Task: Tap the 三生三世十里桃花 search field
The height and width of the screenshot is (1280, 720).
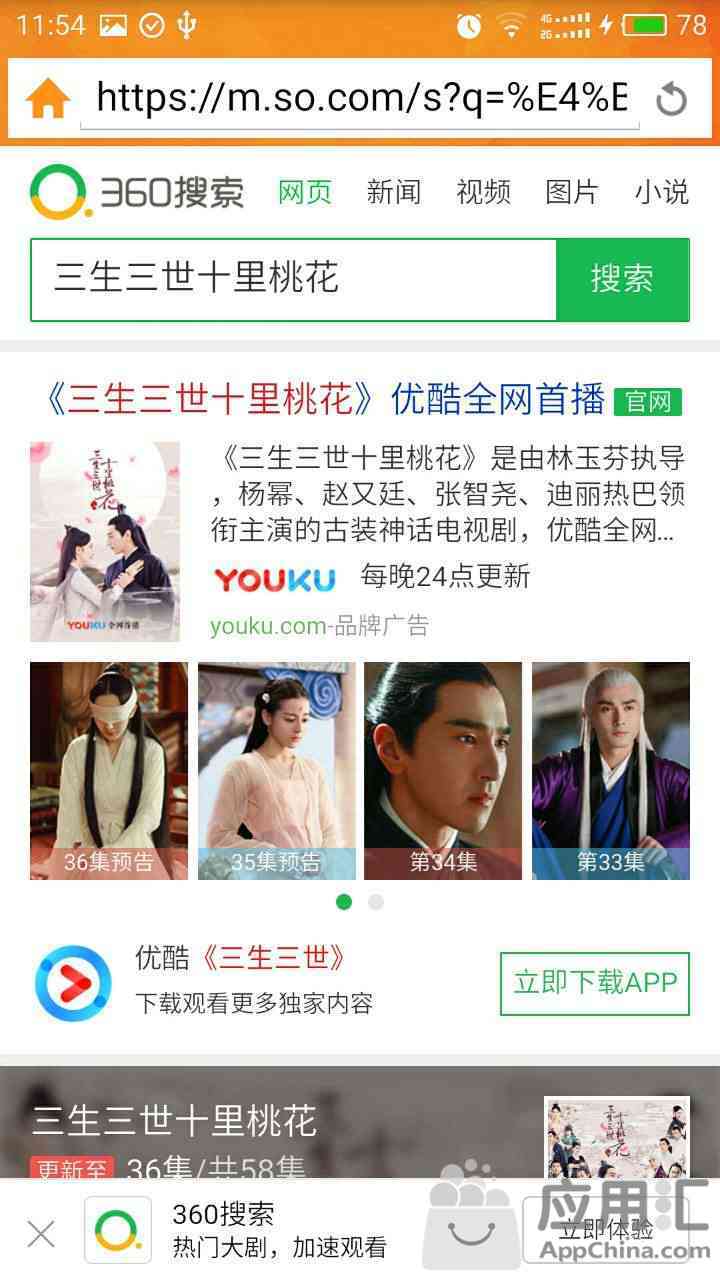Action: 292,279
